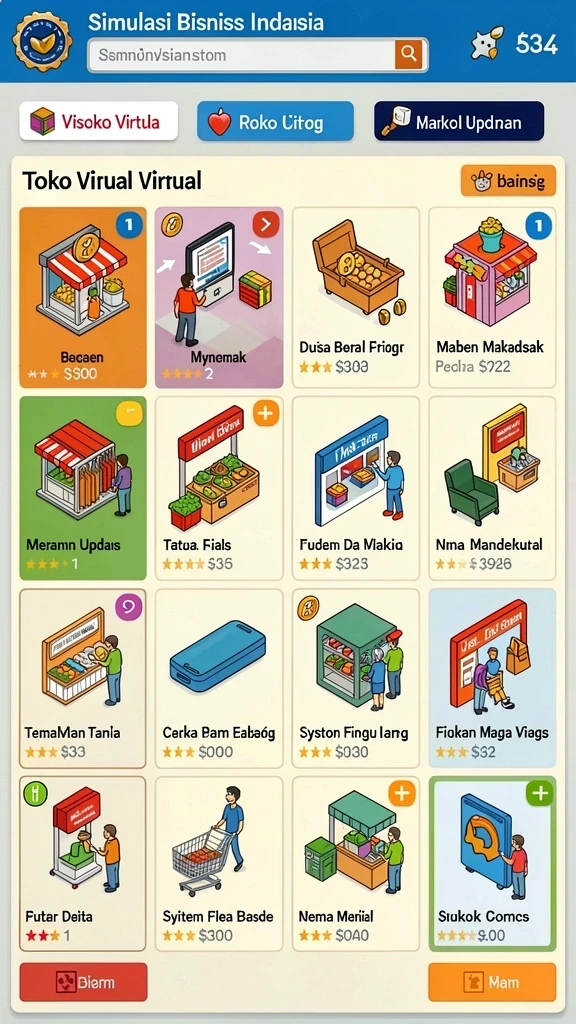Open the Becaen shop card
This screenshot has height=1024, width=576.
pyautogui.click(x=83, y=298)
